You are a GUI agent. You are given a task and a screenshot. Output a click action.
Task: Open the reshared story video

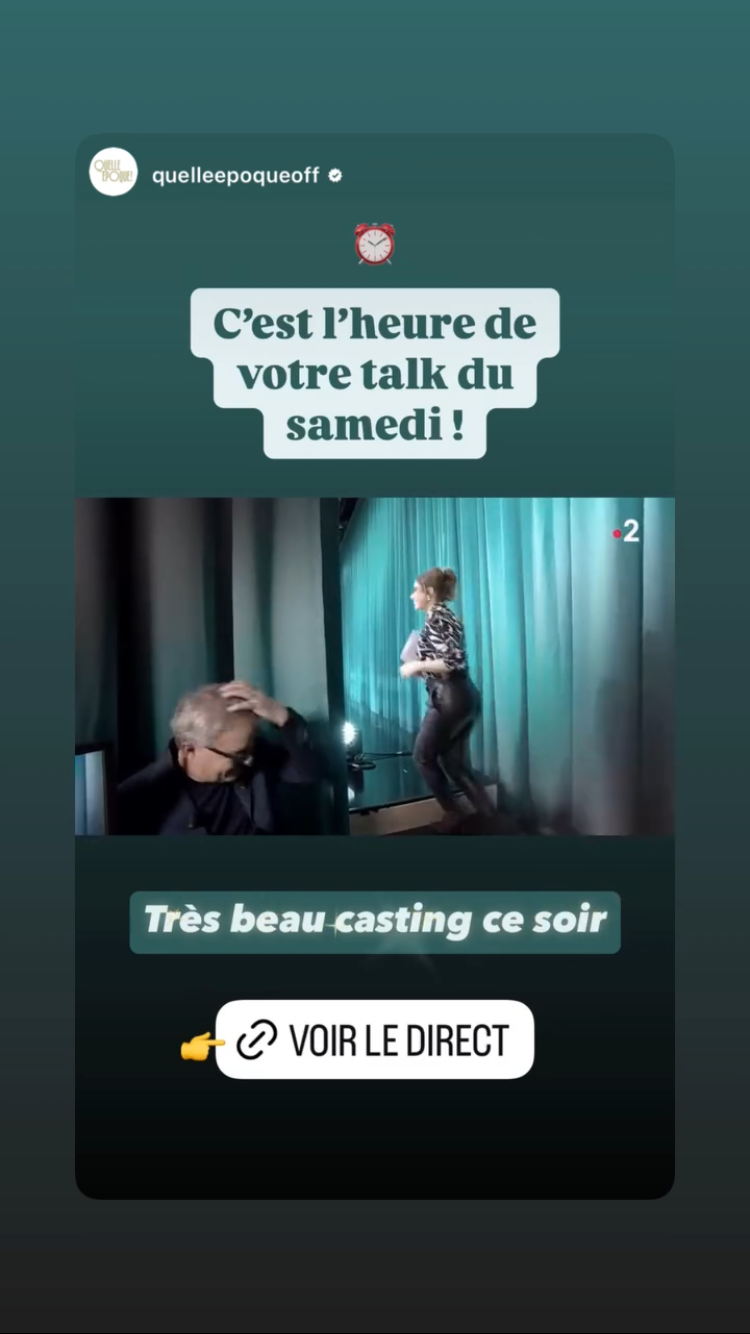click(375, 666)
